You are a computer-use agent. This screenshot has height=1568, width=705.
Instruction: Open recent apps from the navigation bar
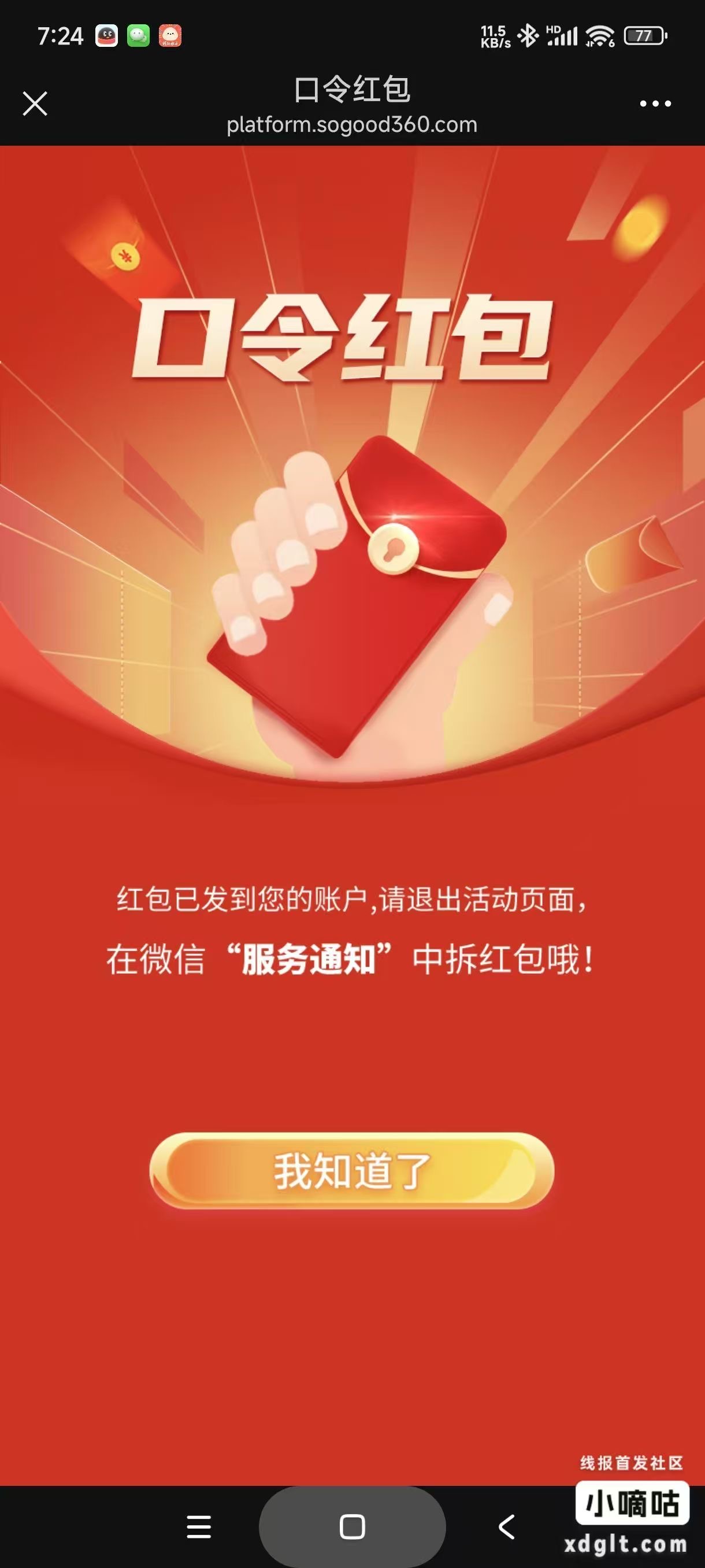[198, 1526]
